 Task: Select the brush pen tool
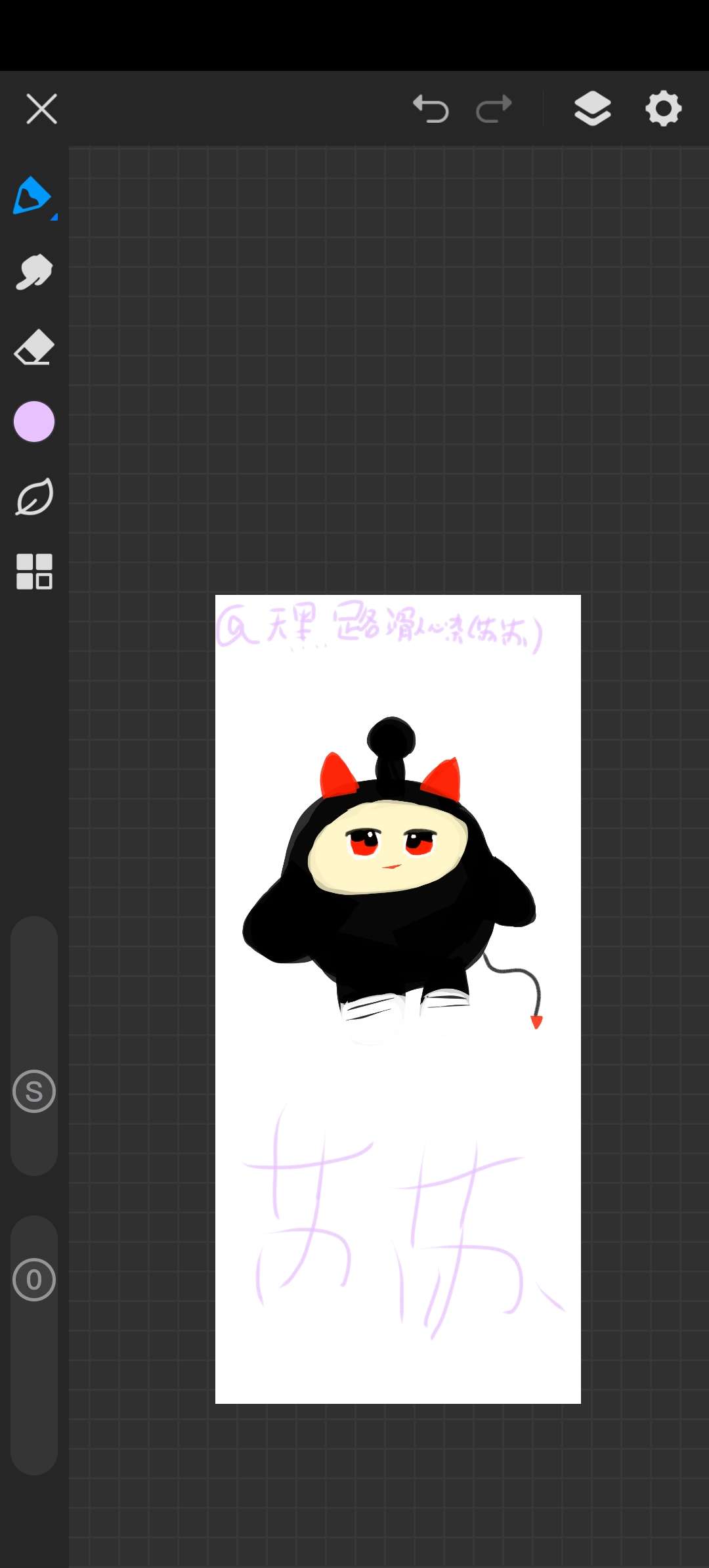click(x=33, y=196)
